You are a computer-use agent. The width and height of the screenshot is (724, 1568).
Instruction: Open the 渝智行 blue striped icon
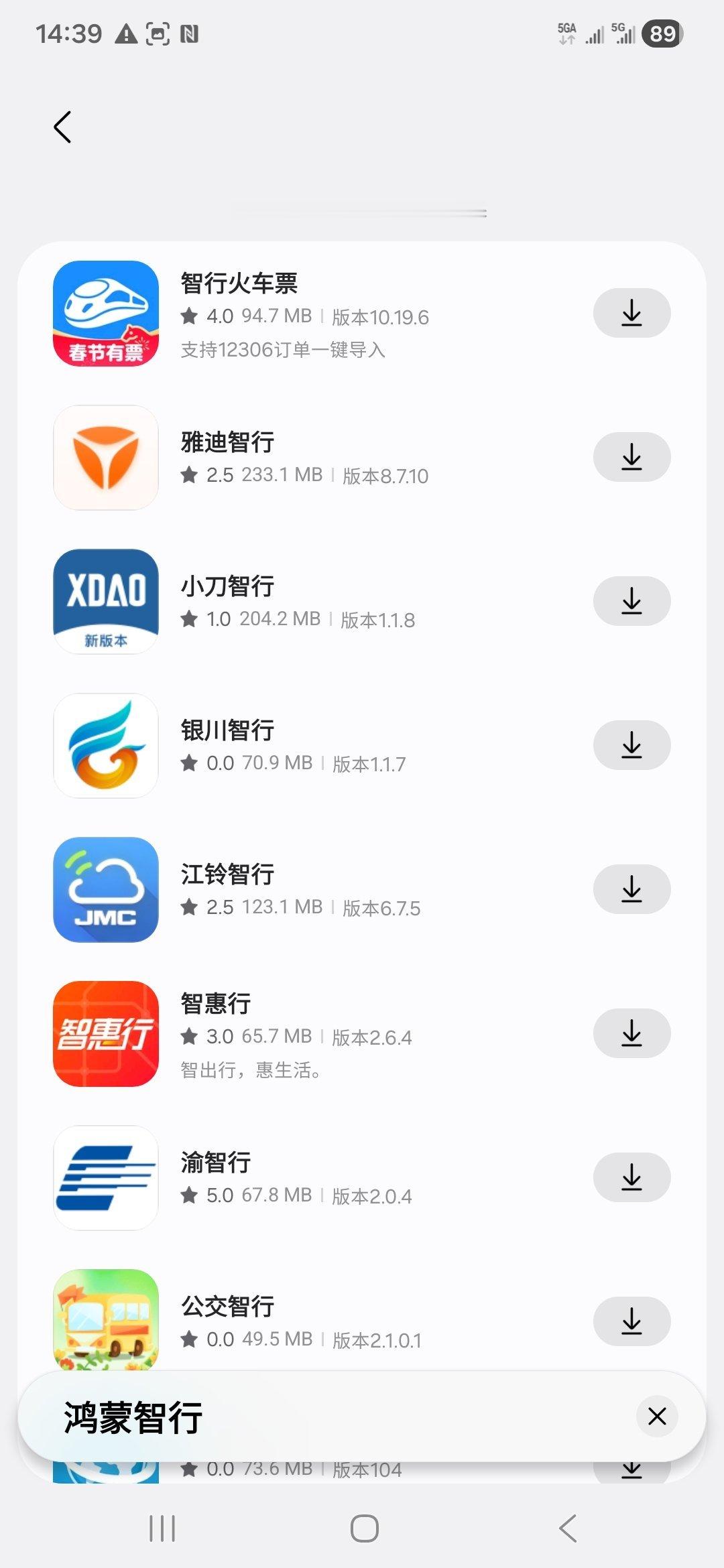pos(105,1177)
